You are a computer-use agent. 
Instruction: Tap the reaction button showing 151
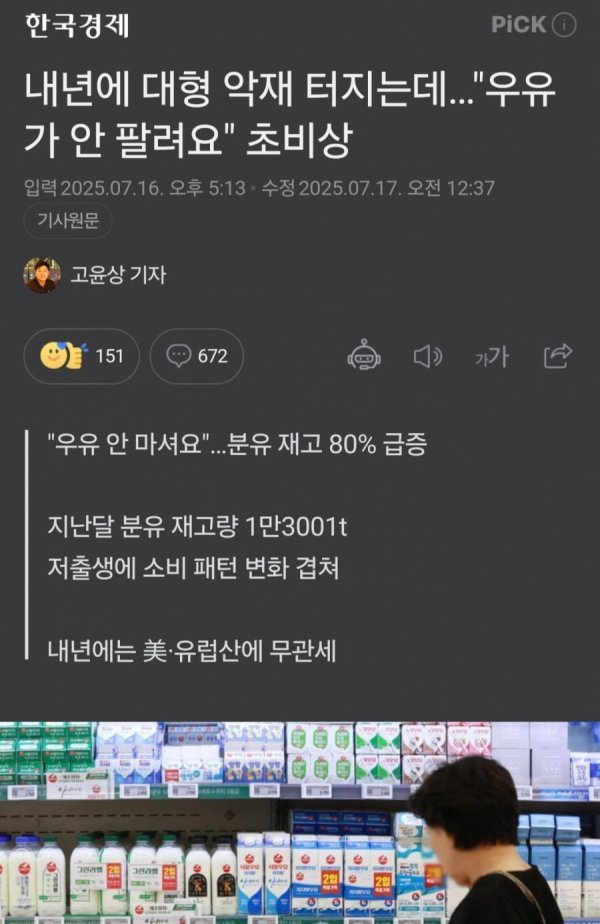82,356
